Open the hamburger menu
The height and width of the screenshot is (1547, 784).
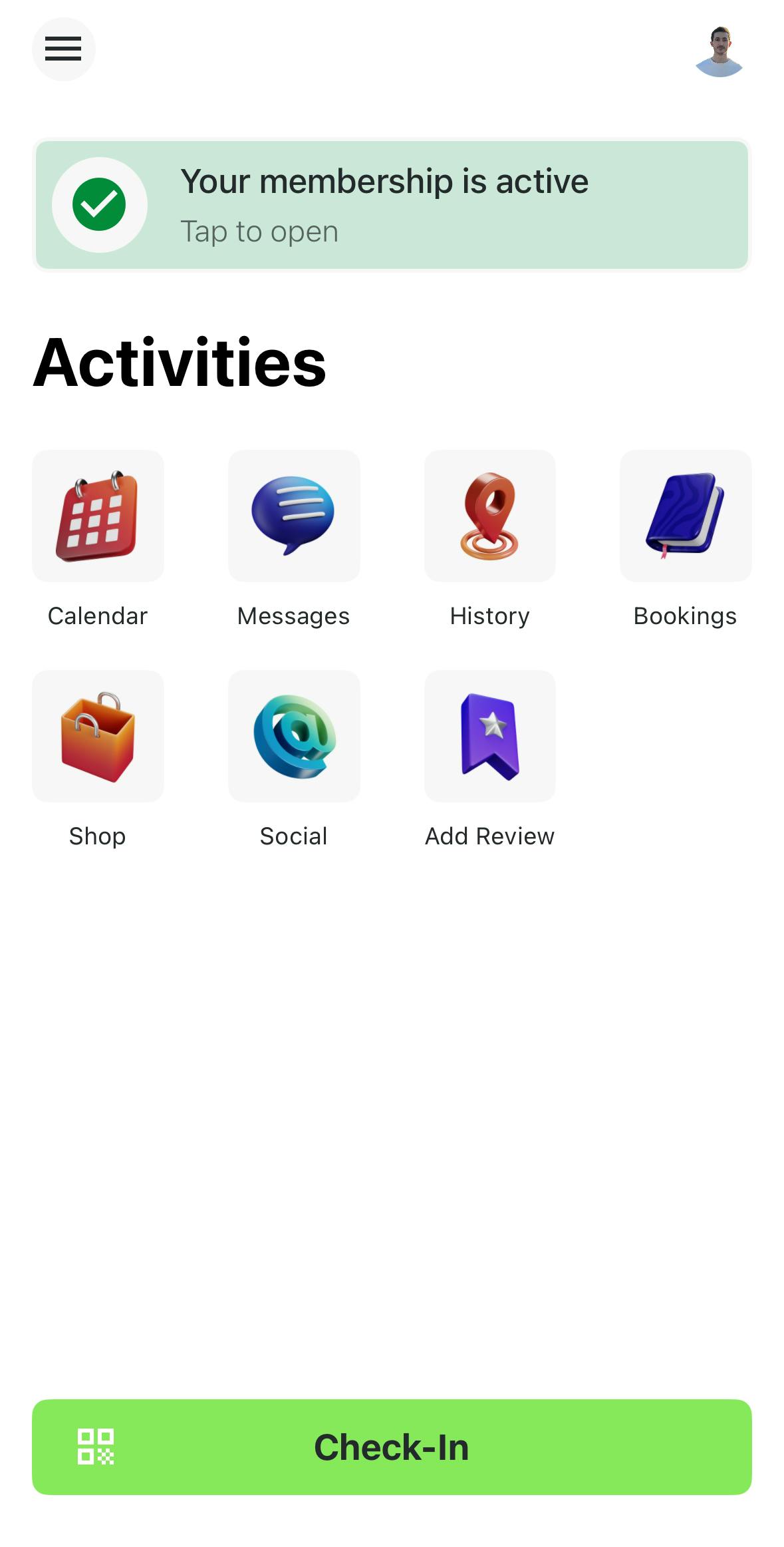(63, 49)
